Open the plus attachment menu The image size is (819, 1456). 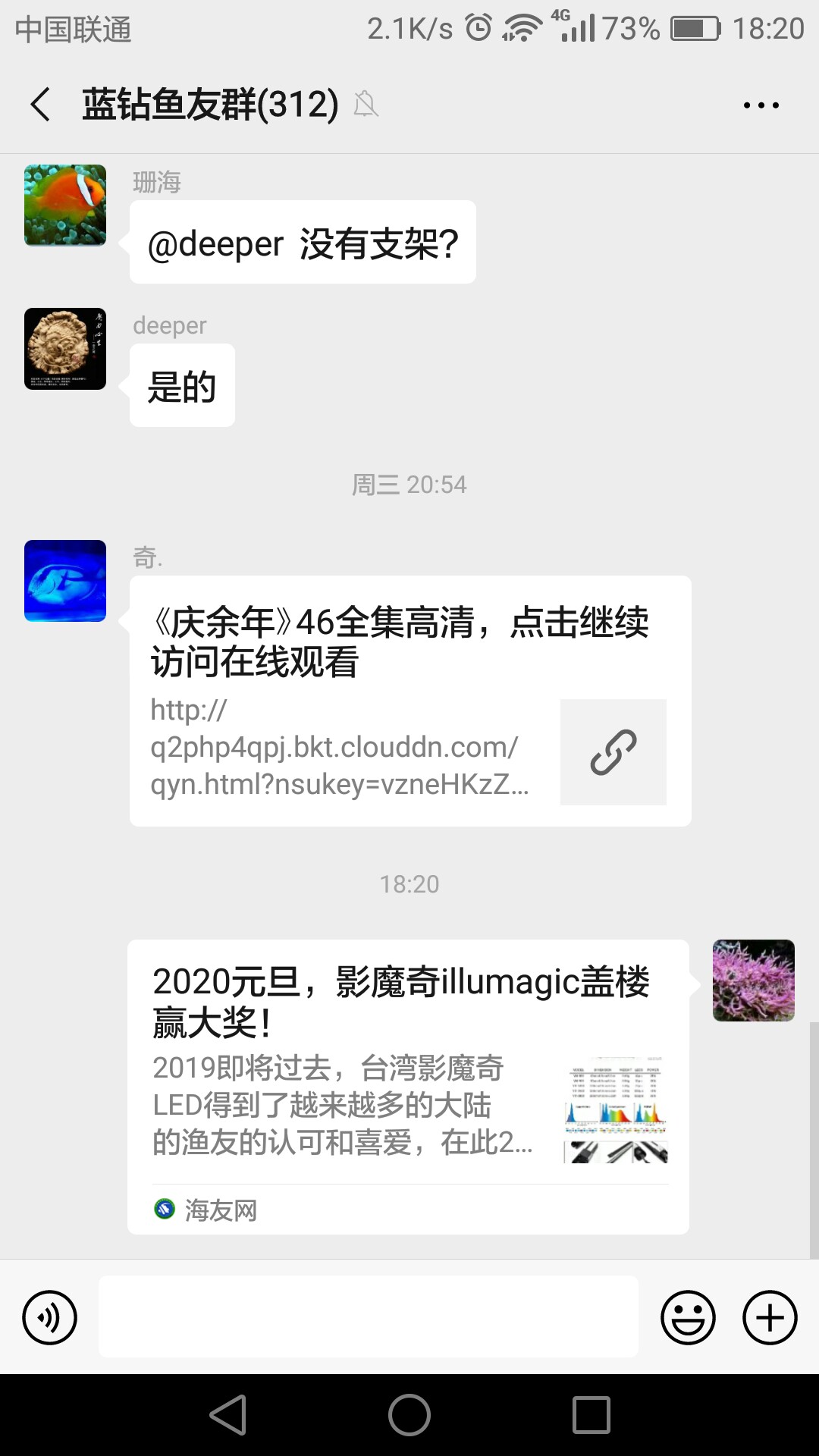[770, 1317]
